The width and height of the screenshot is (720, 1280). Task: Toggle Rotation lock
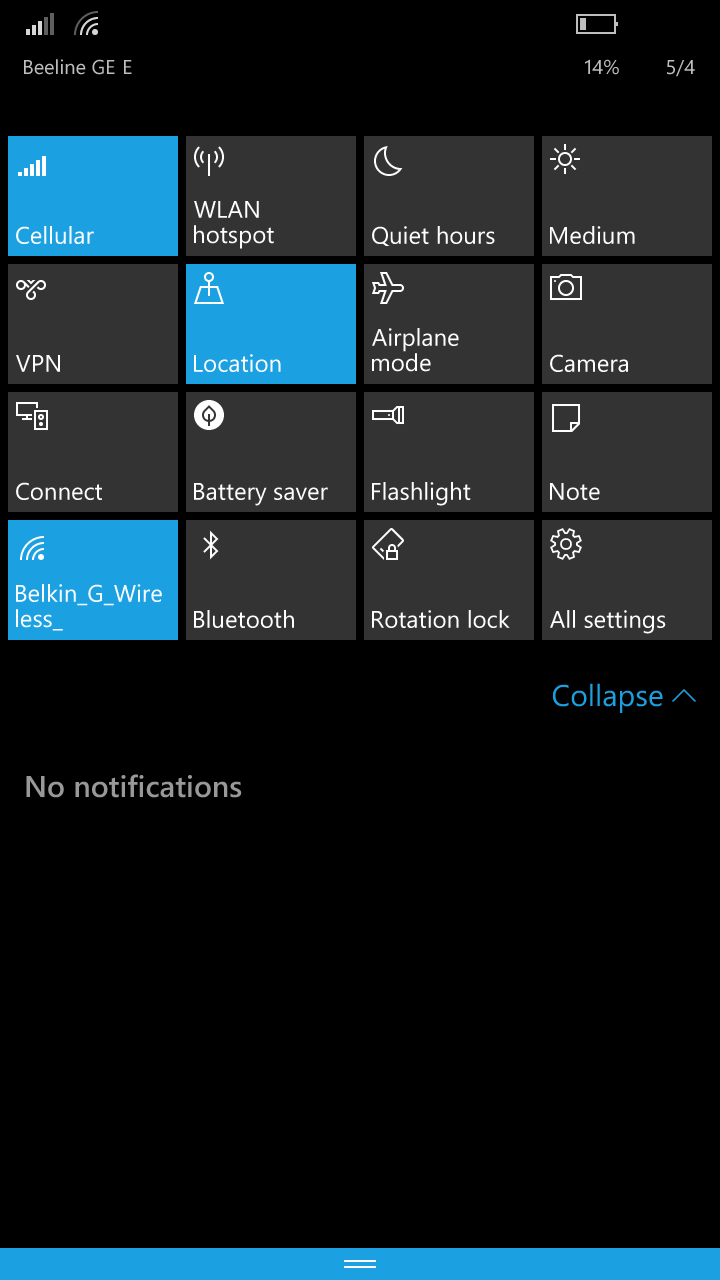[449, 580]
